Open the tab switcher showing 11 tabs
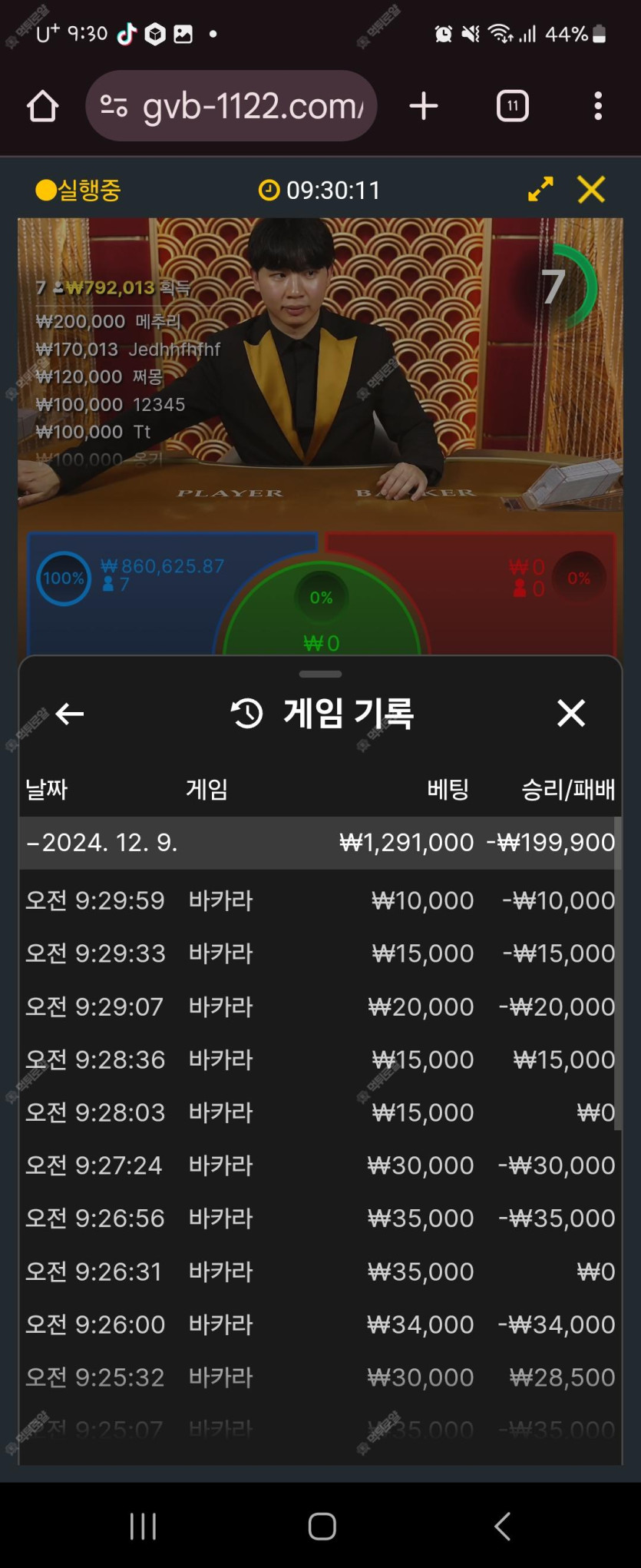Screen dimensions: 641x1568 click(x=512, y=106)
